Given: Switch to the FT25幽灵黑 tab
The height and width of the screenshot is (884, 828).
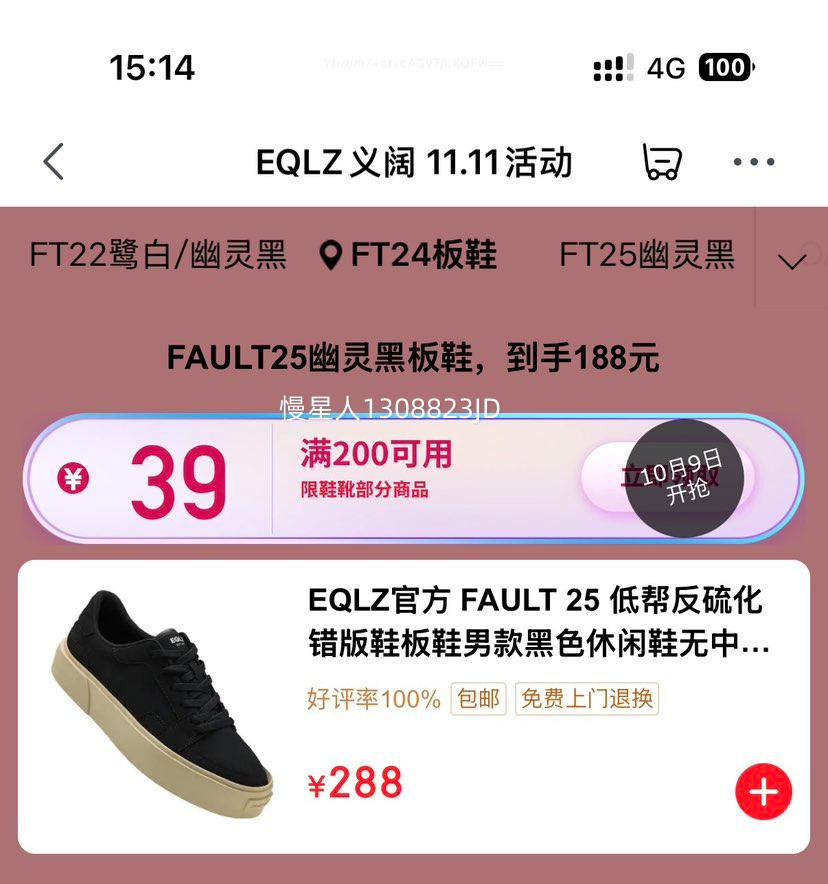Looking at the screenshot, I should [x=646, y=256].
